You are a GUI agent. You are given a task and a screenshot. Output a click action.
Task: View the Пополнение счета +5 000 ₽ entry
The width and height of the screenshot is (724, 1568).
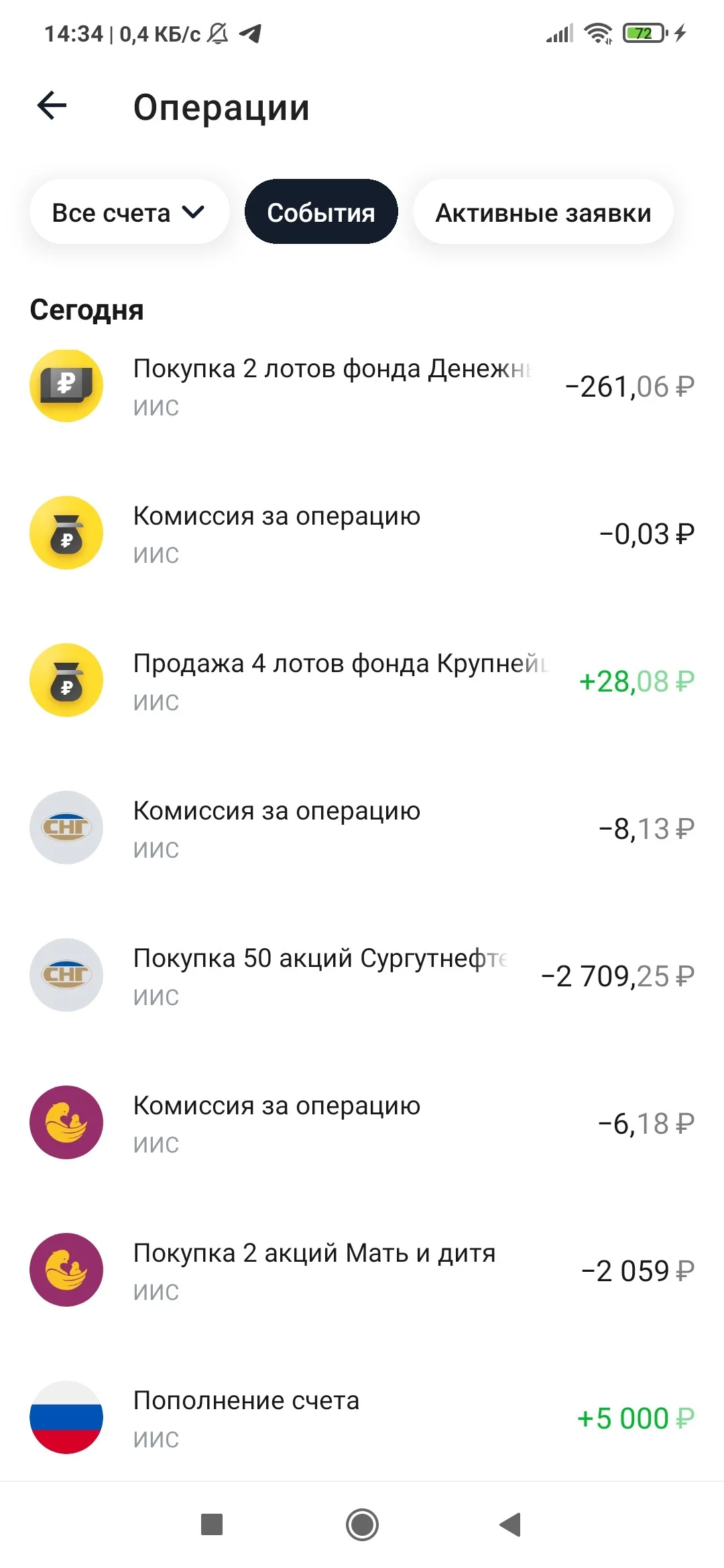click(362, 1418)
